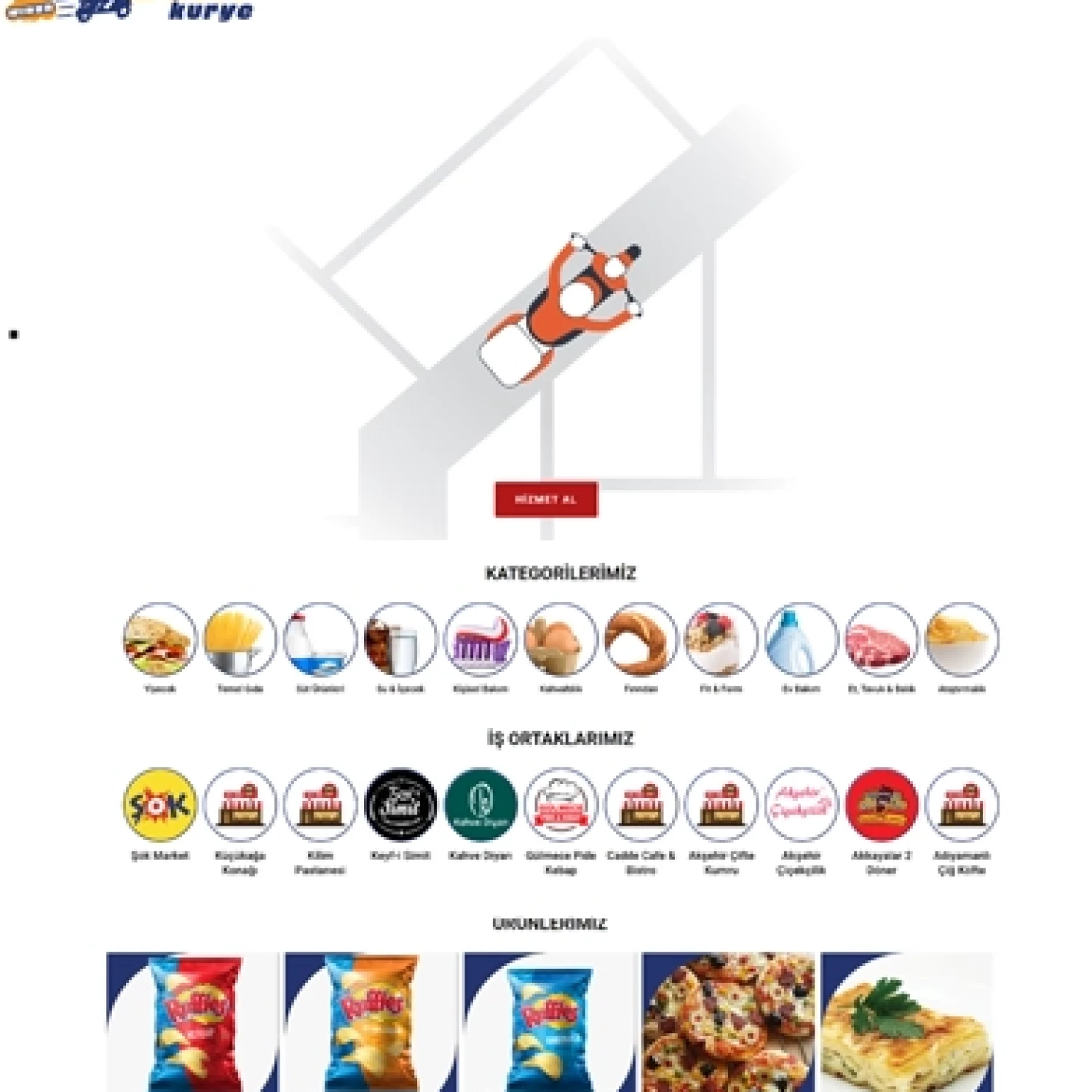View Akkayalar 2 Döner partner
Screen dimensions: 1092x1092
[881, 805]
